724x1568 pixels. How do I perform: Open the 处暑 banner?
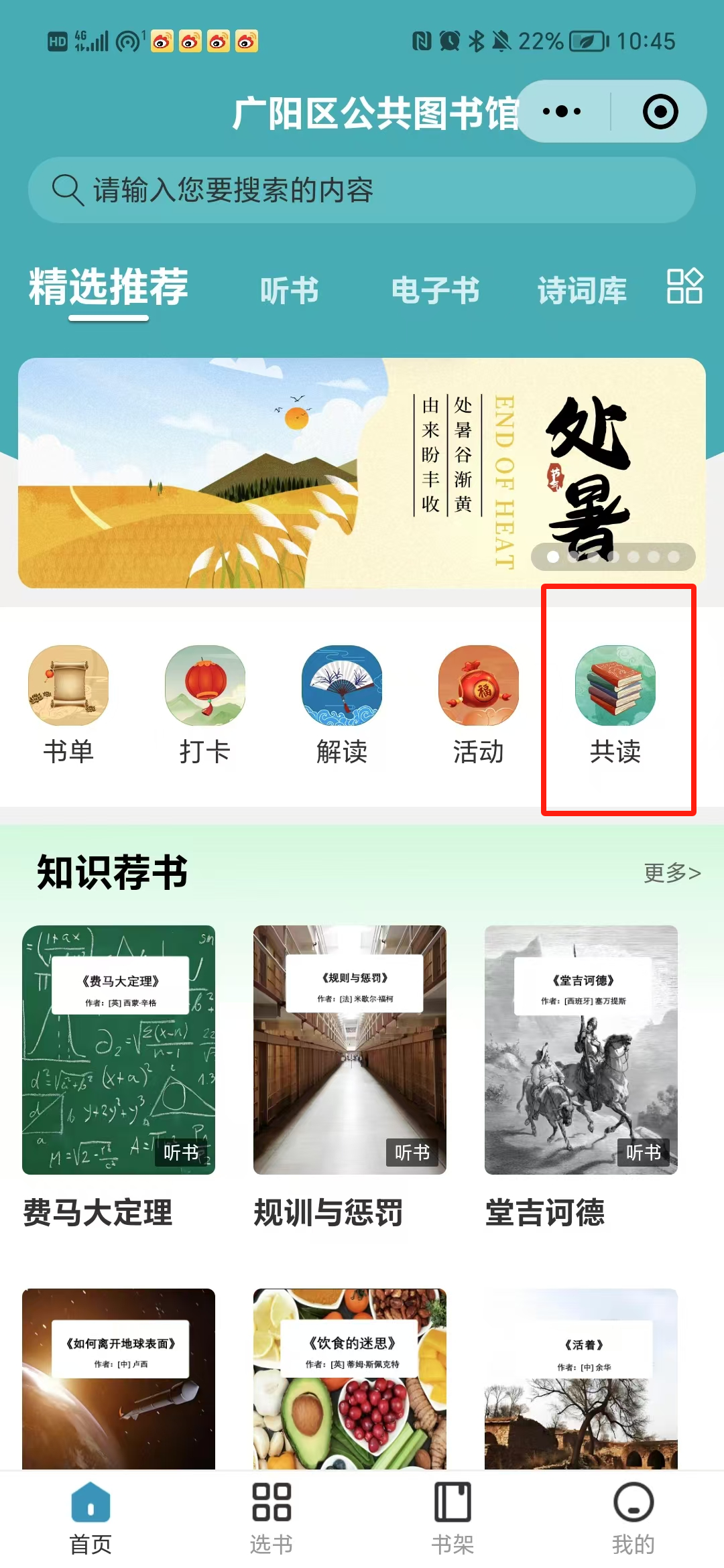point(362,473)
